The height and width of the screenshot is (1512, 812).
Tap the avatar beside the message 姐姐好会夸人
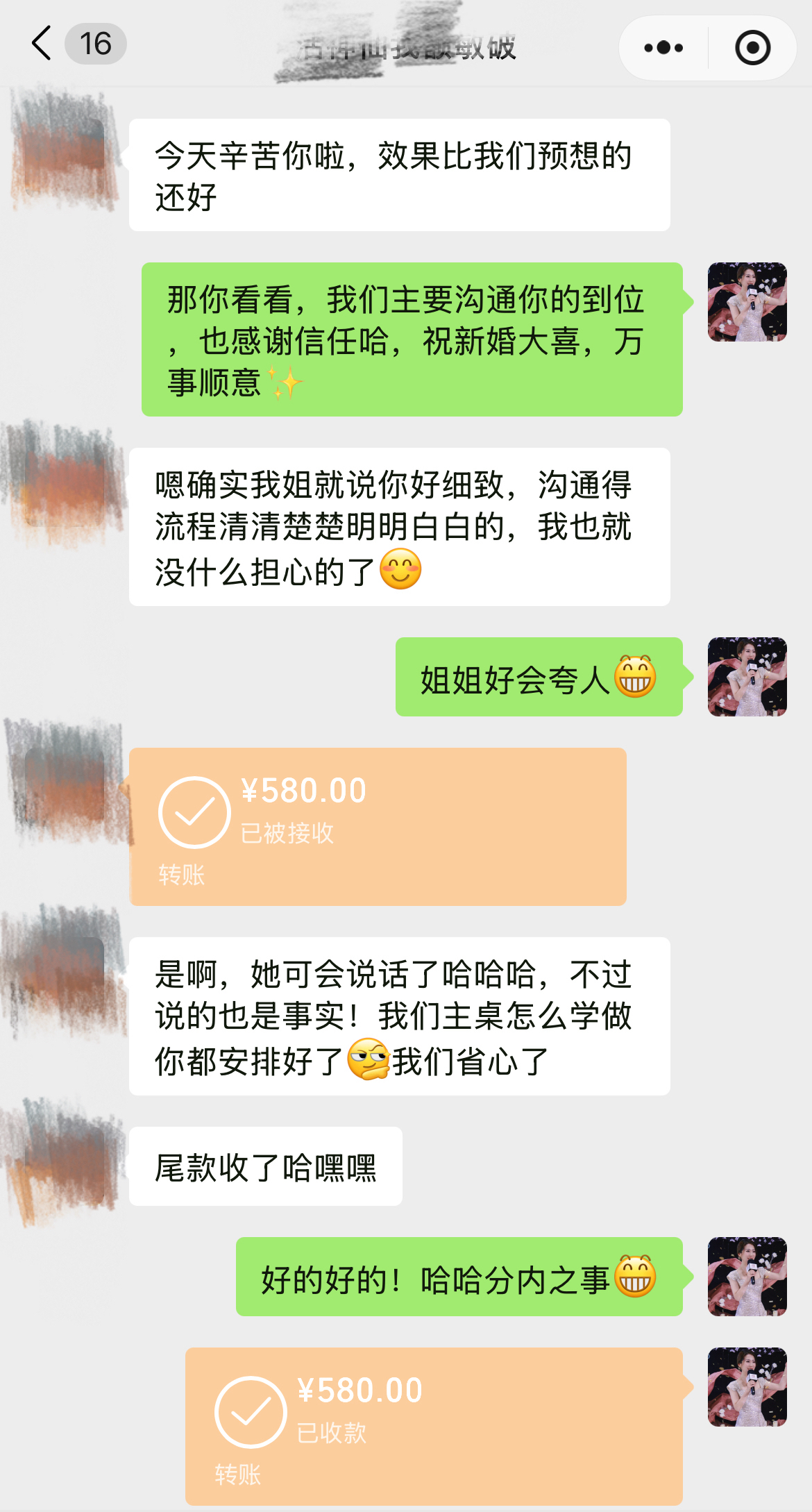coord(747,677)
